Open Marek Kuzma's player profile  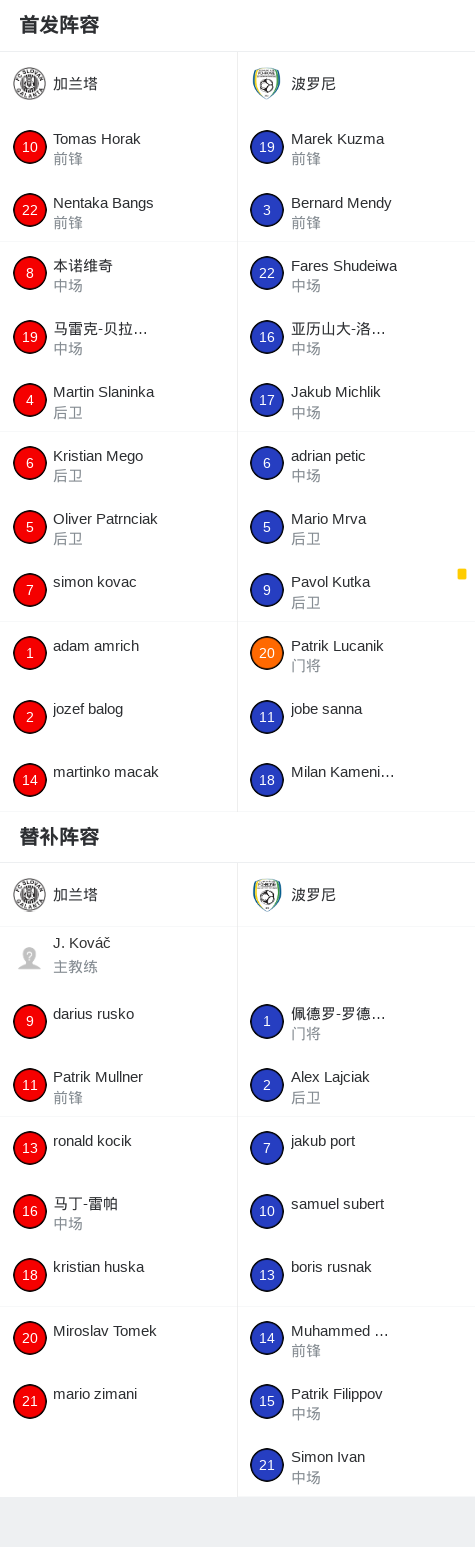356,147
